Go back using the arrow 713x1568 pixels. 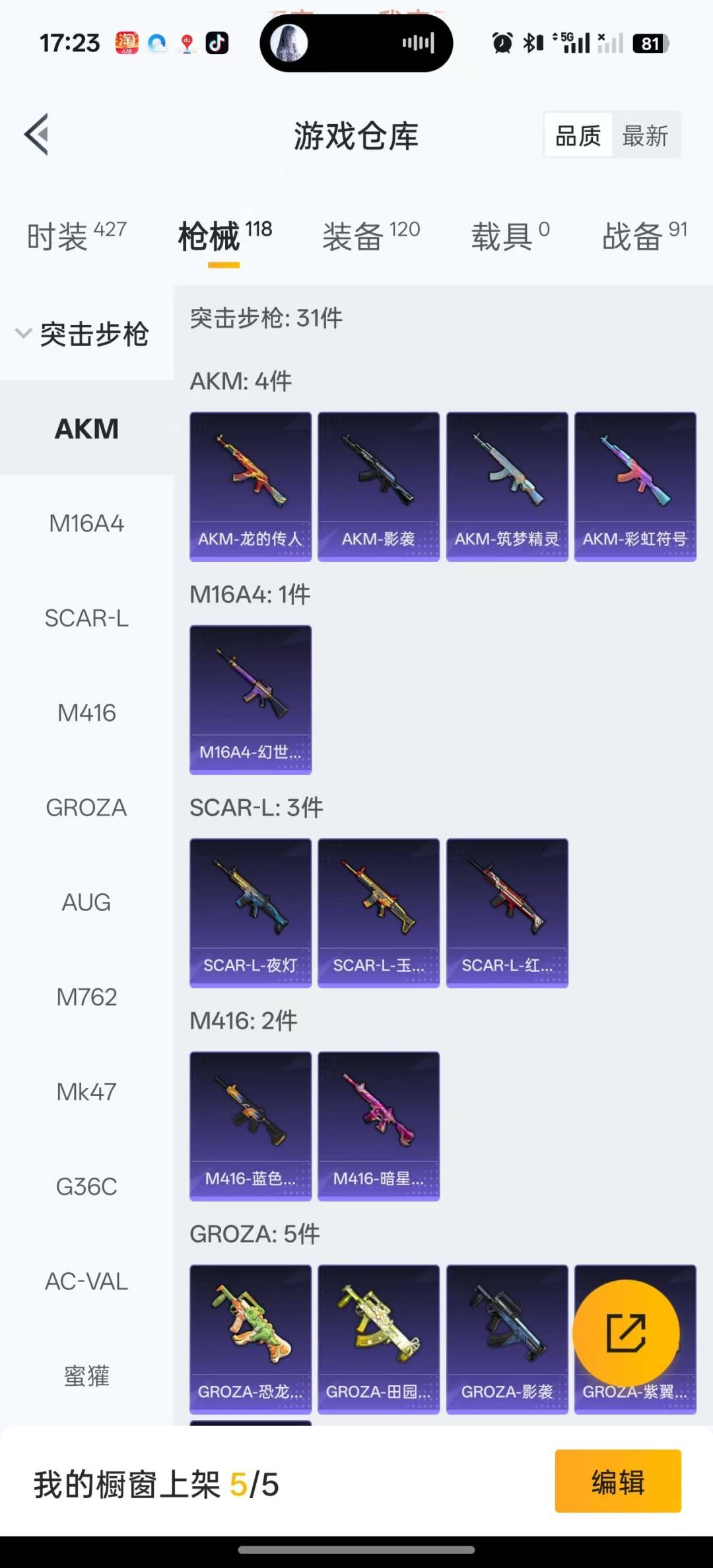point(37,135)
